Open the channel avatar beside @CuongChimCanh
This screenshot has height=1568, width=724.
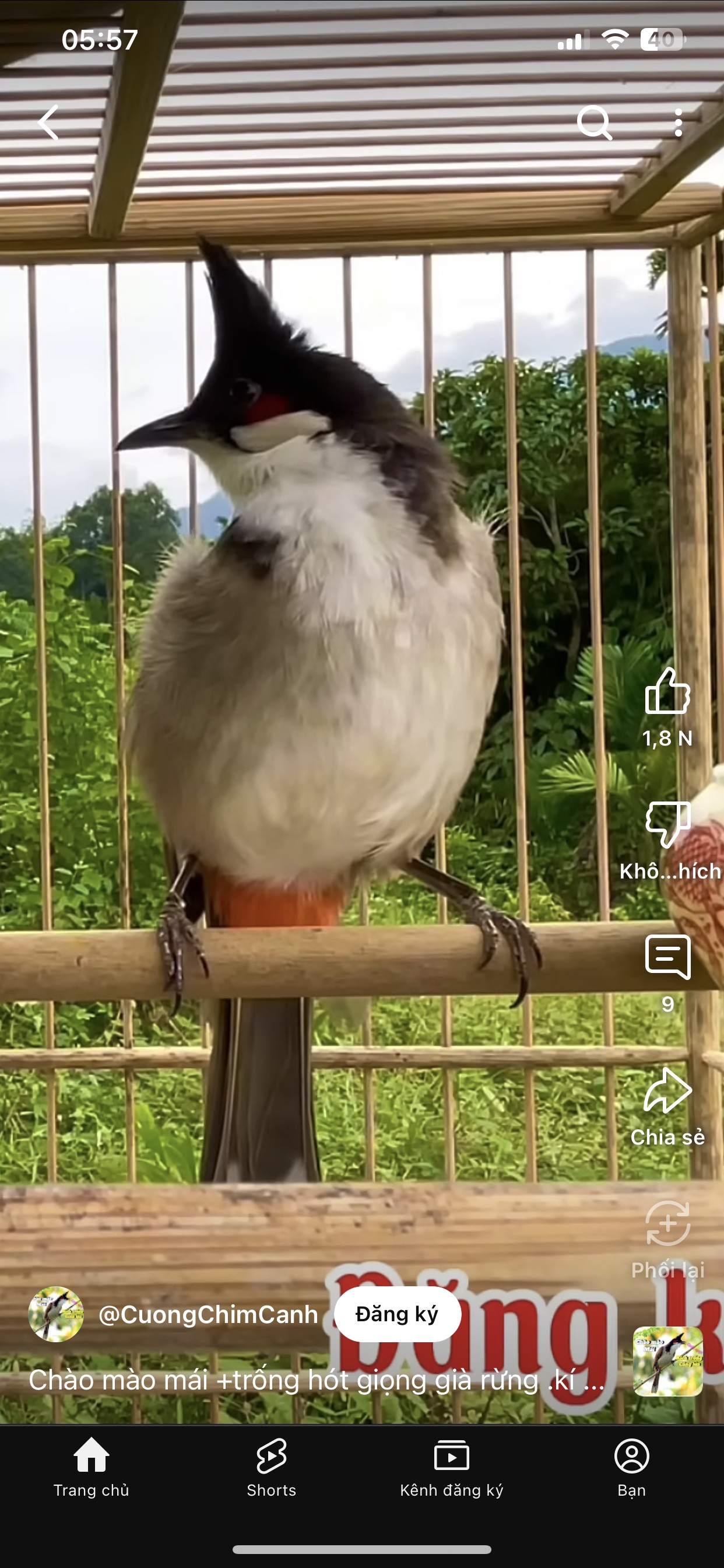[56, 1314]
